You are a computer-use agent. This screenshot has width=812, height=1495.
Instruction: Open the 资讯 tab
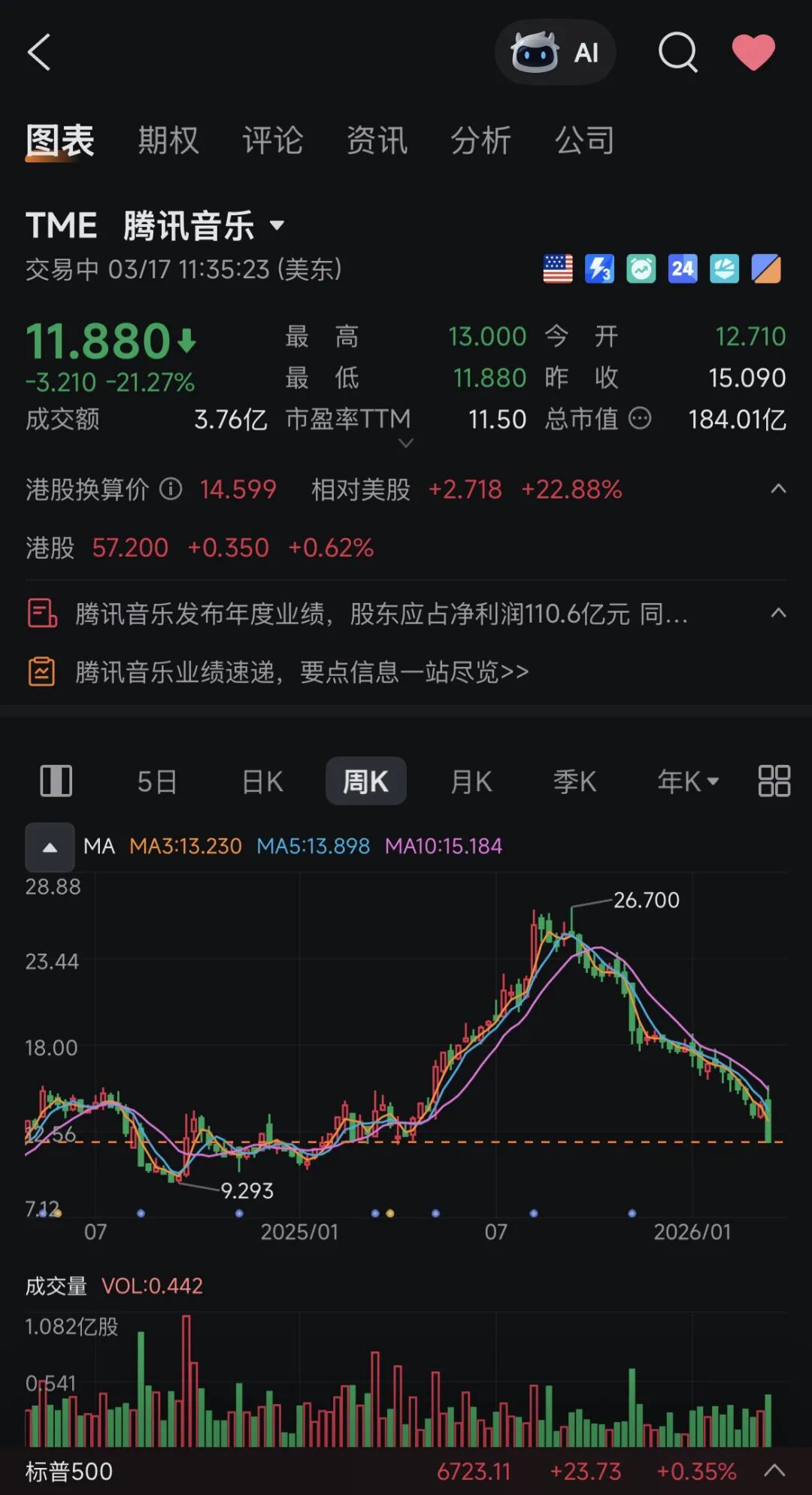click(x=377, y=141)
